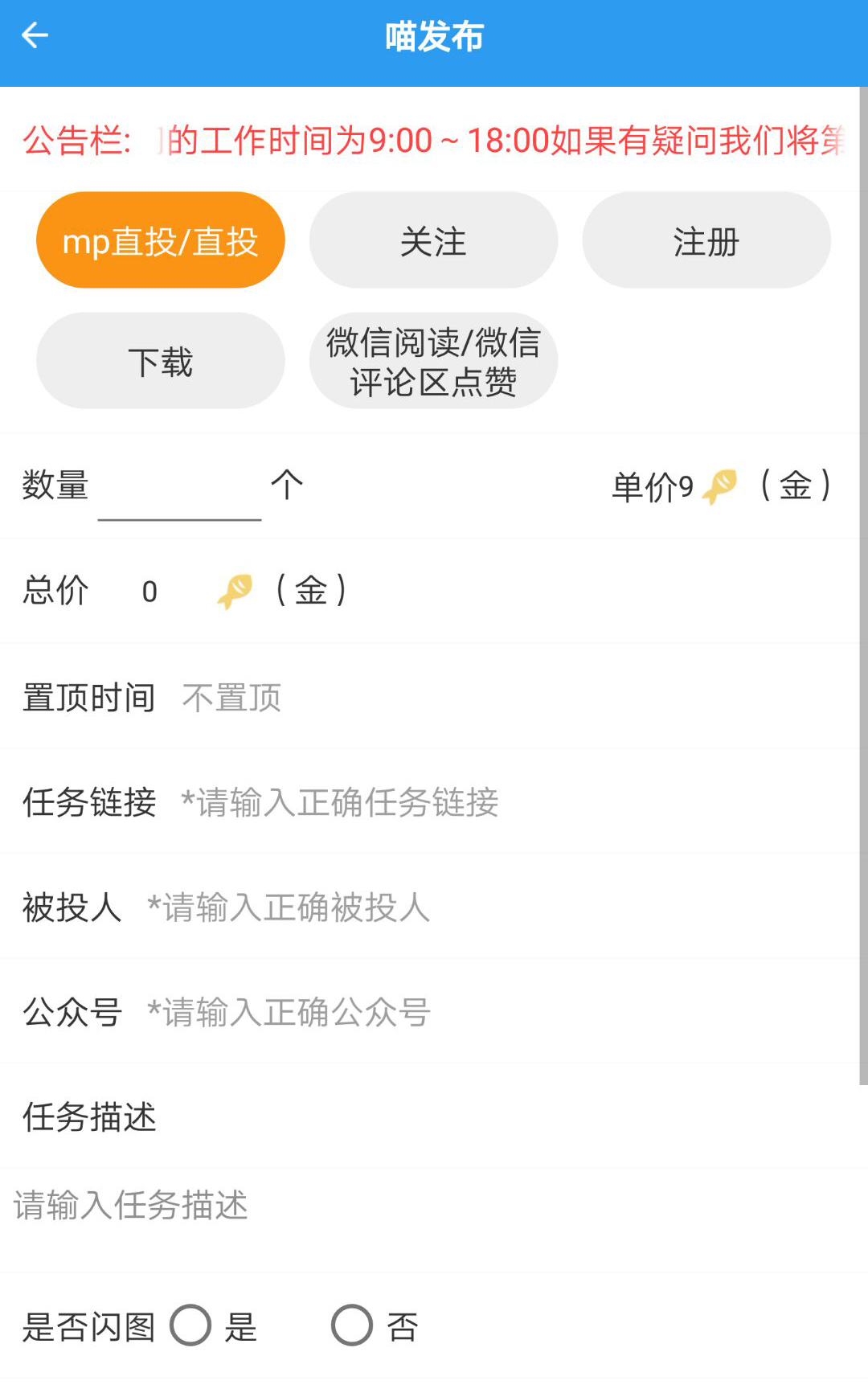Viewport: 868px width, 1397px height.
Task: Select the 下载 task category
Action: 160,361
